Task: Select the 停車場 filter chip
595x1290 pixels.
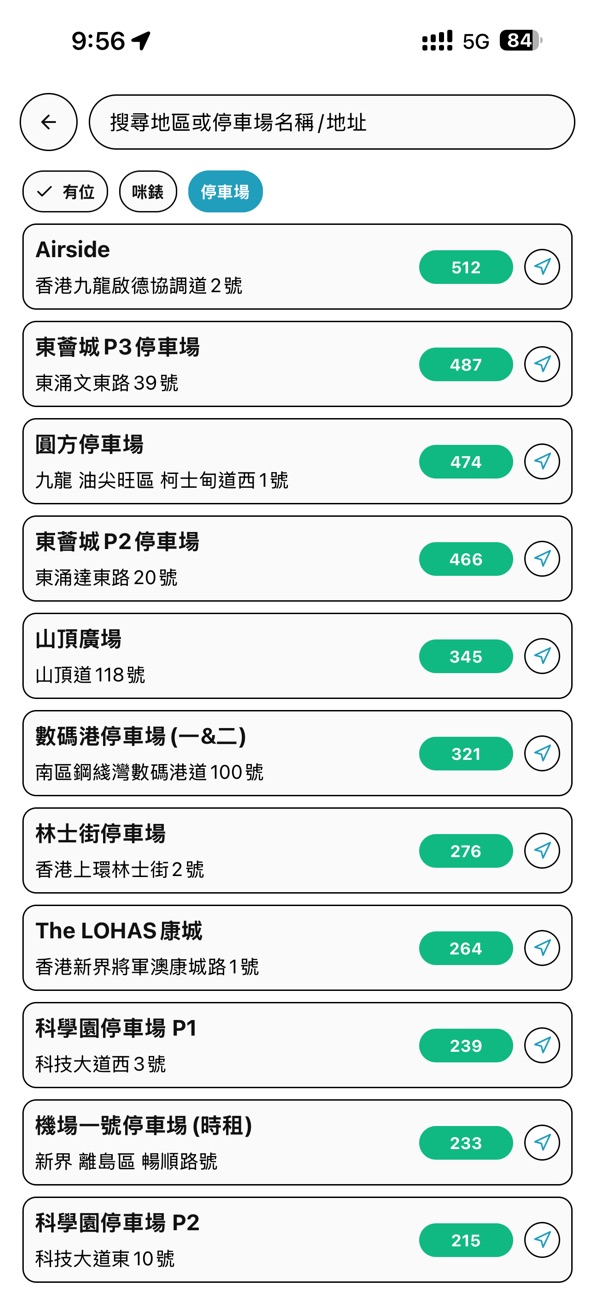Action: (x=225, y=192)
